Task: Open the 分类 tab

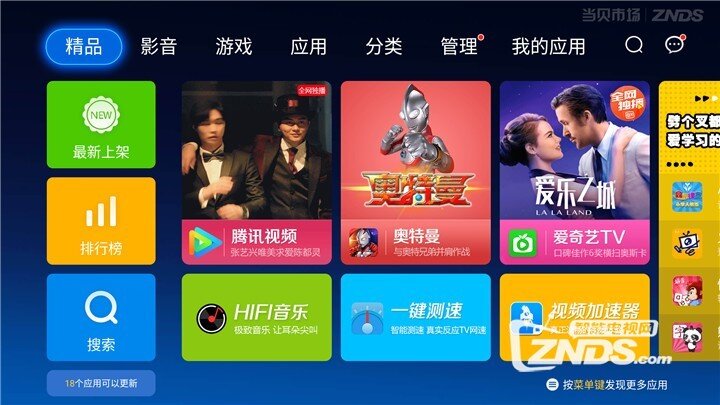Action: pos(384,46)
